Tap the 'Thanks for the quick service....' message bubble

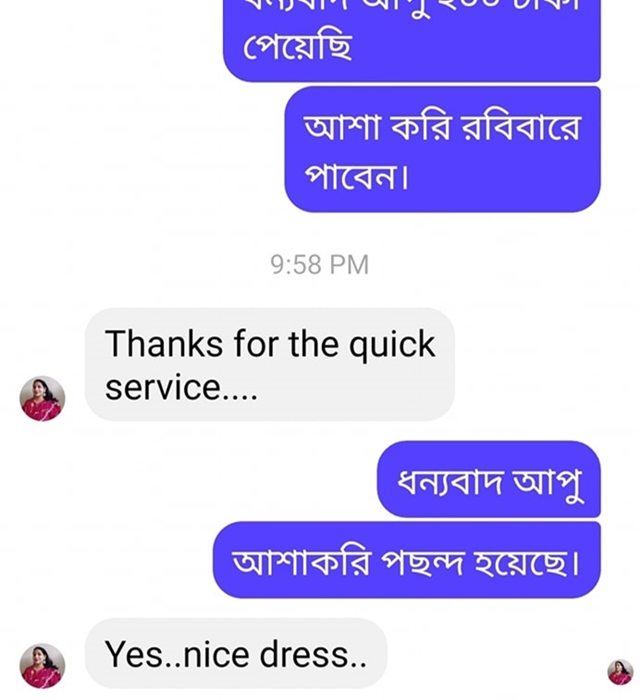tap(269, 364)
